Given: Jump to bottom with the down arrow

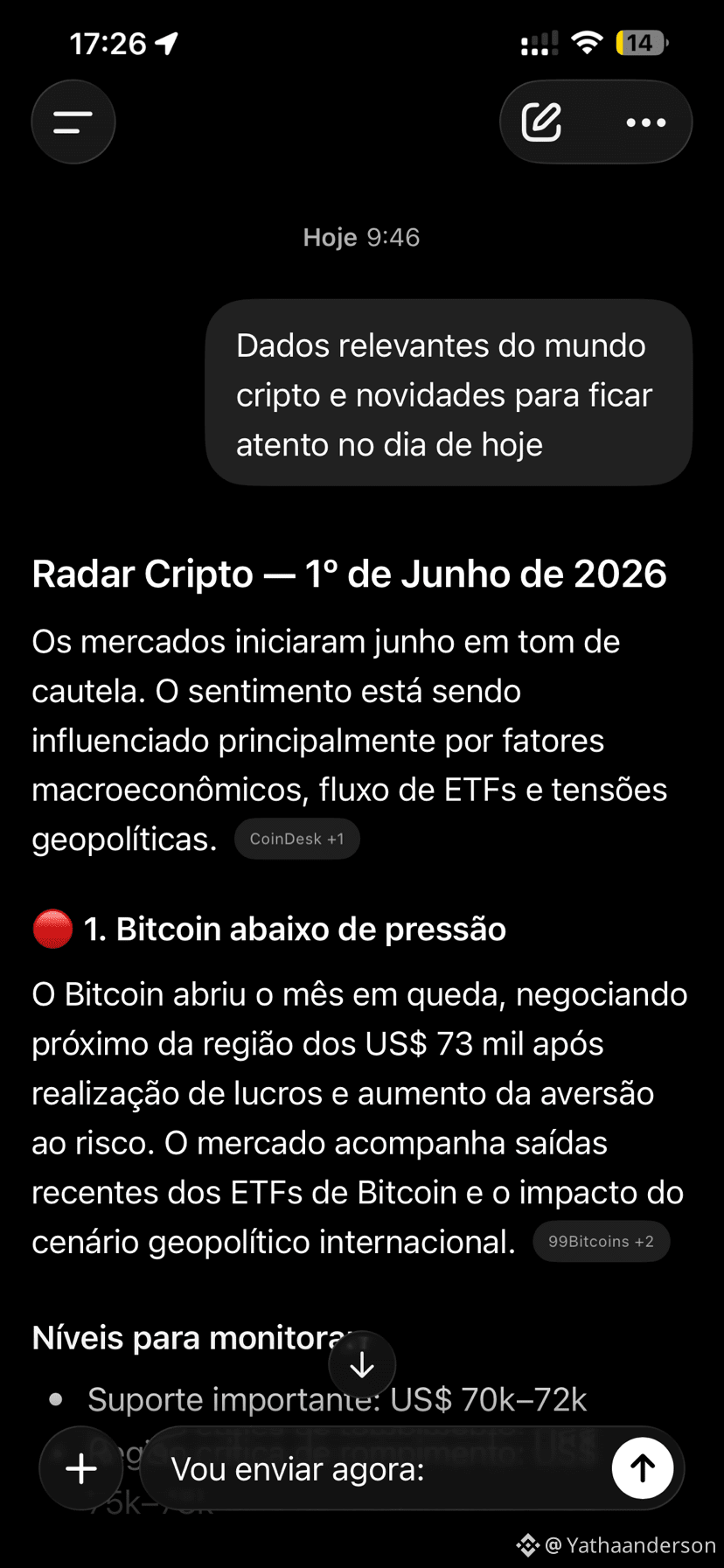Looking at the screenshot, I should click(362, 1364).
